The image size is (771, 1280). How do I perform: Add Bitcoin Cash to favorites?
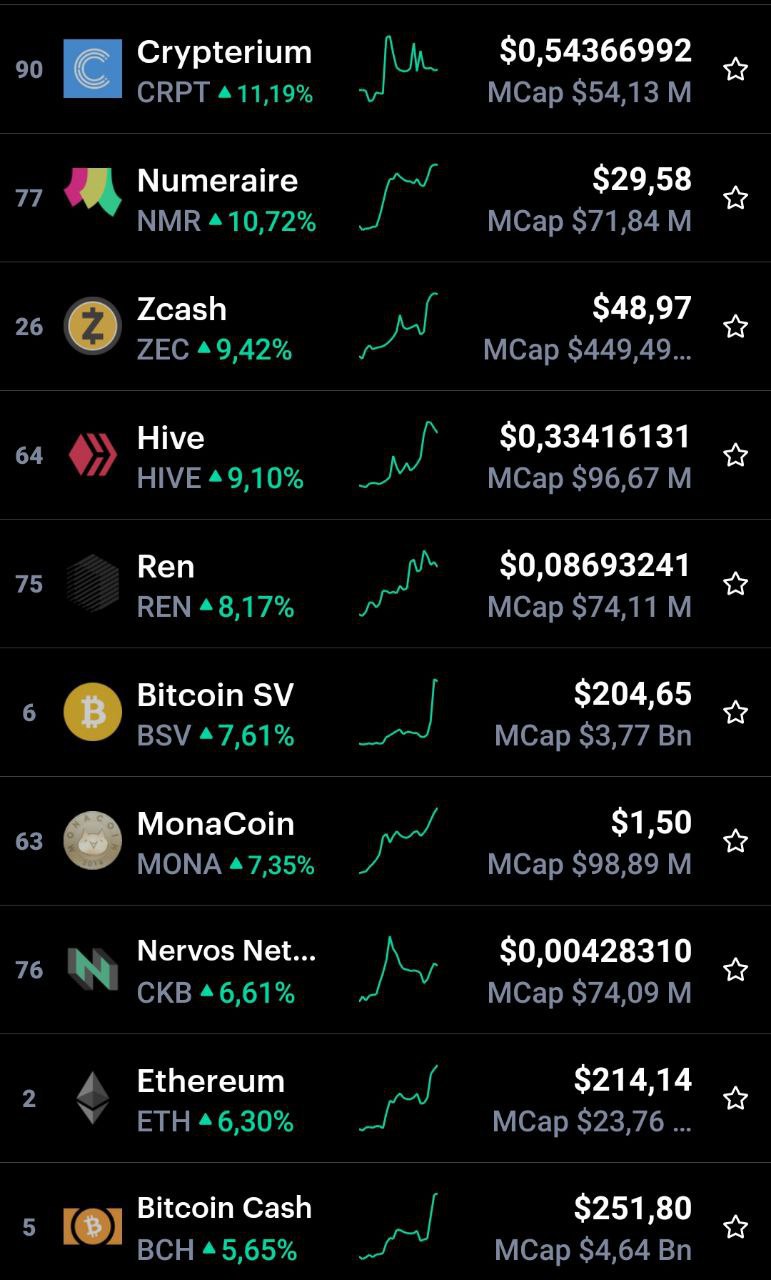pos(735,1226)
